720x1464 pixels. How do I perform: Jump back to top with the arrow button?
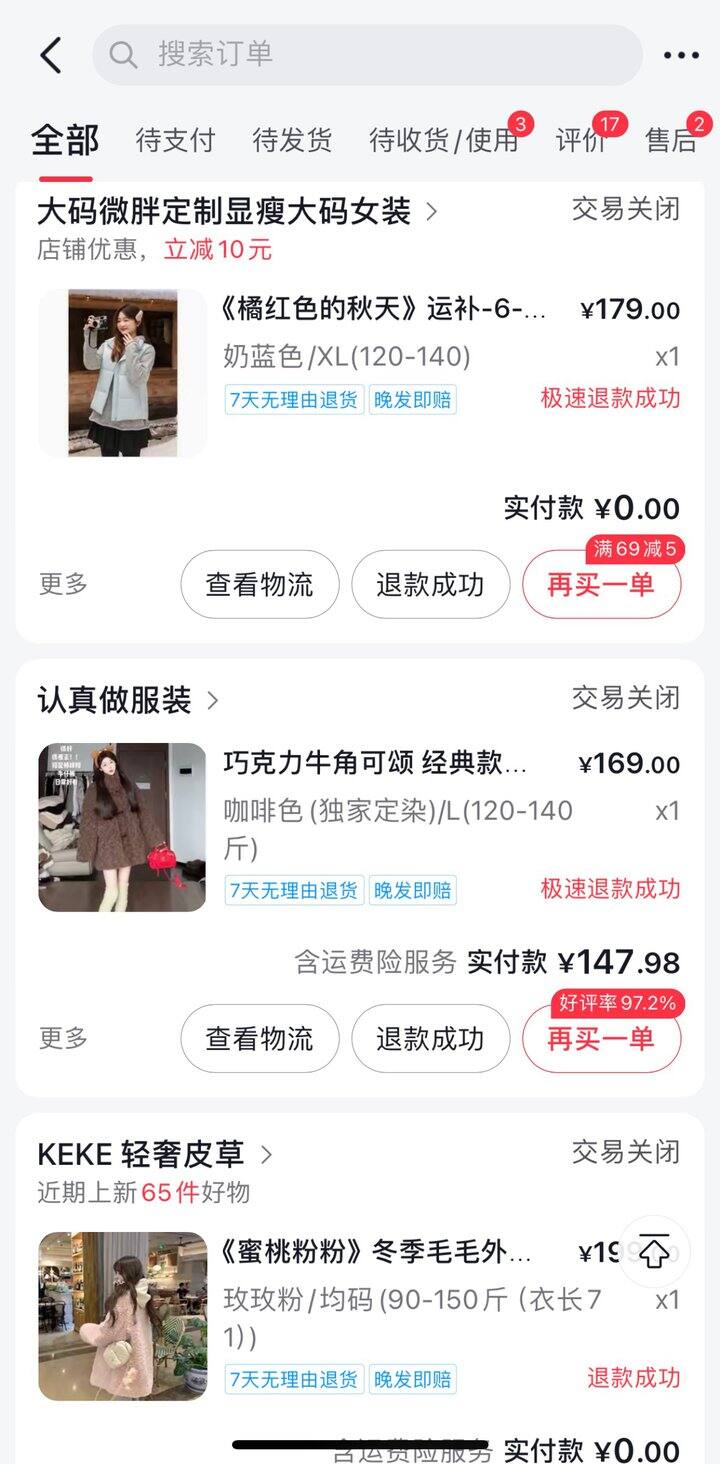pos(654,1251)
